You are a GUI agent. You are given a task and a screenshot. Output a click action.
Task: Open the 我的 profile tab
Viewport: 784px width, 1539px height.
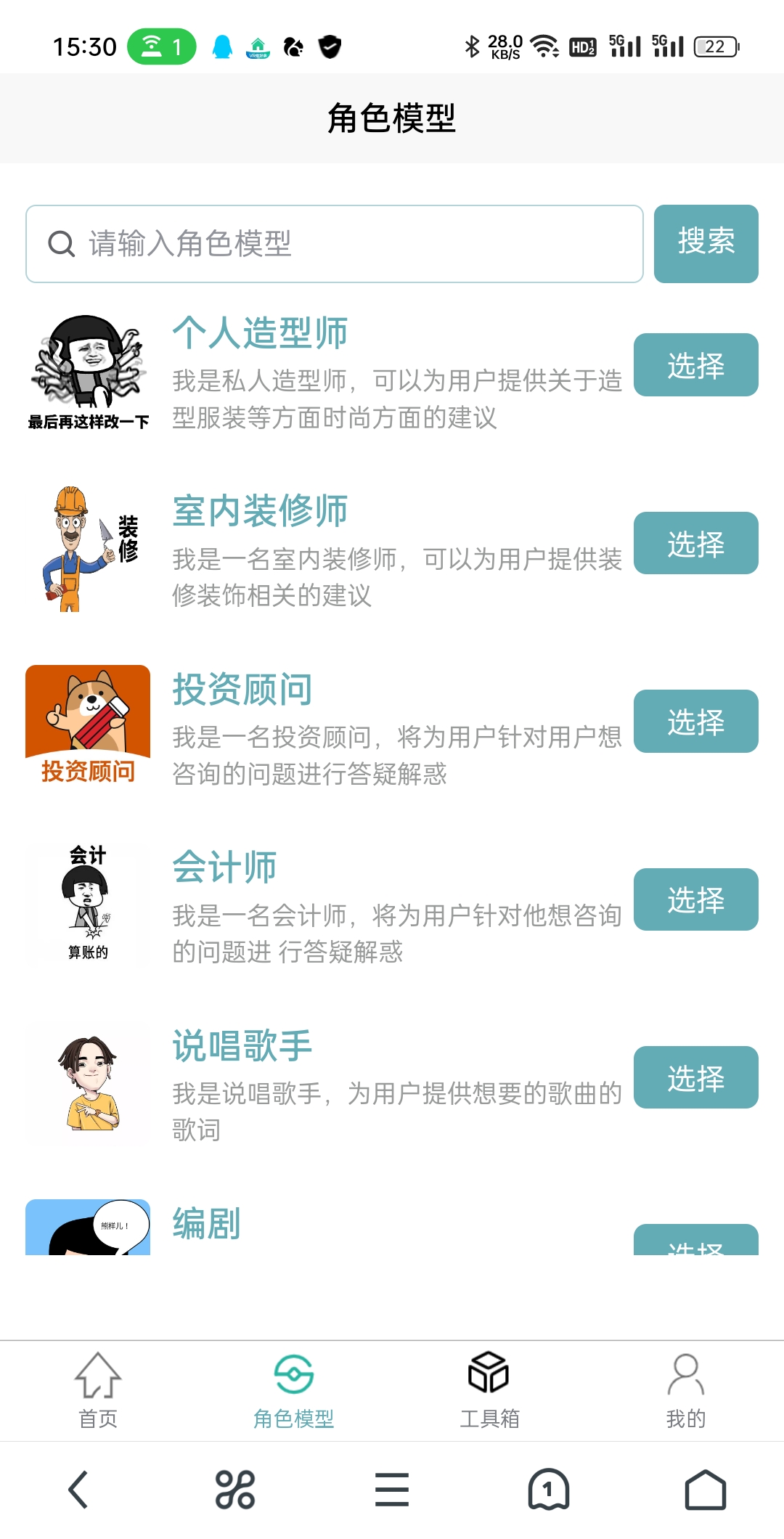pos(685,1390)
